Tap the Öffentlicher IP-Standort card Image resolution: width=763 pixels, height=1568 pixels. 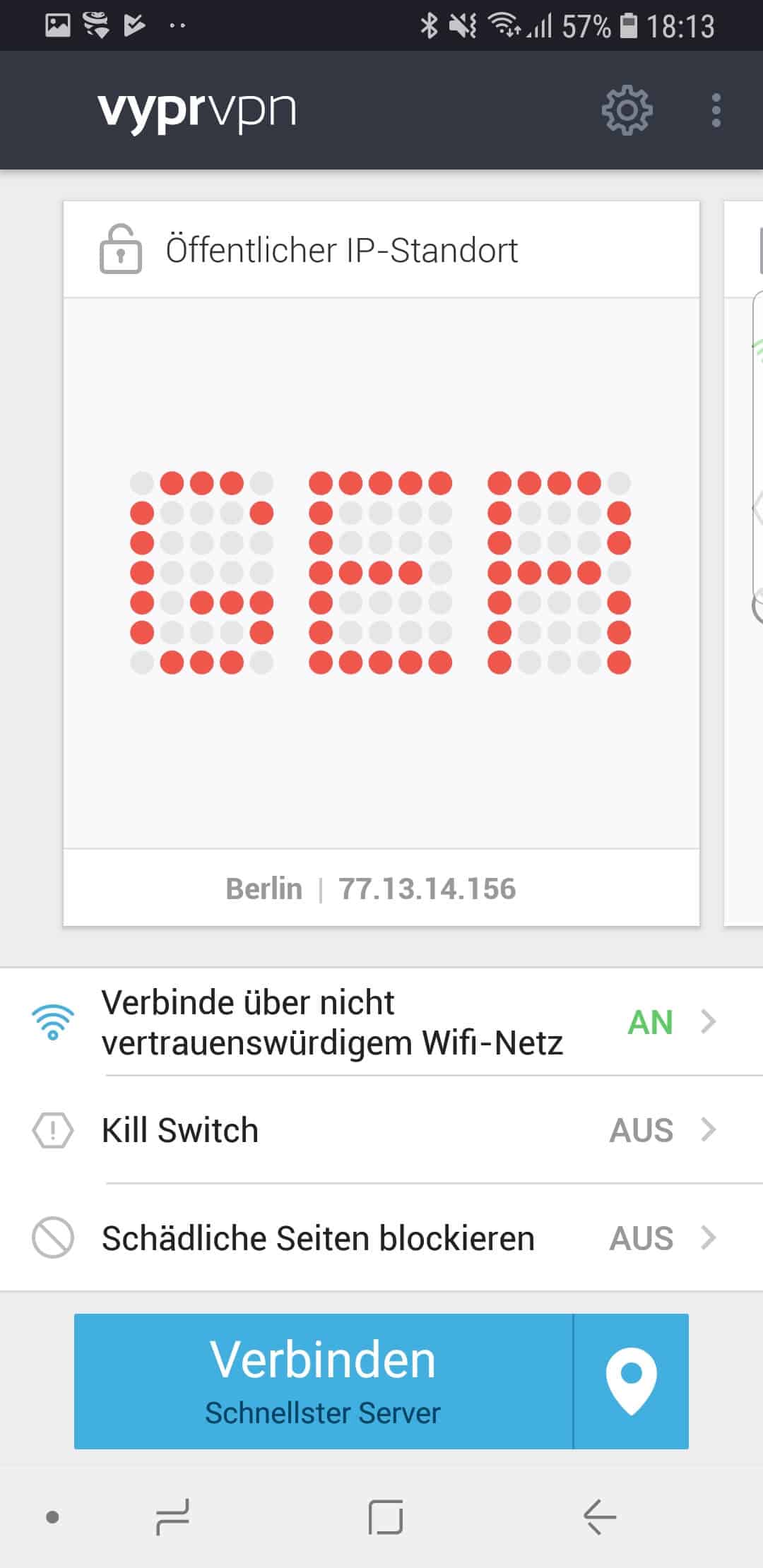click(381, 563)
